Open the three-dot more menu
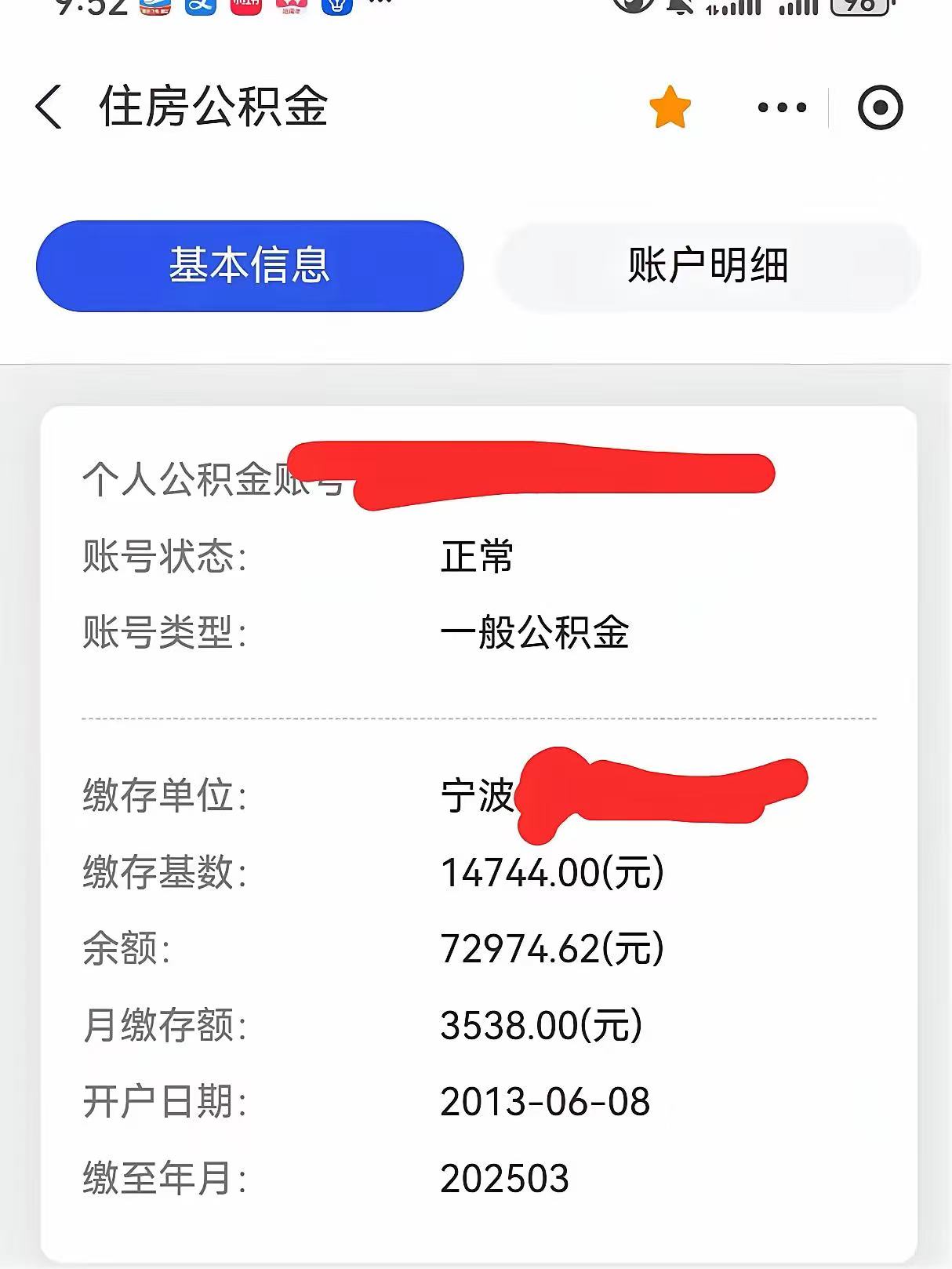Screen dimensions: 952x1269 (x=782, y=107)
